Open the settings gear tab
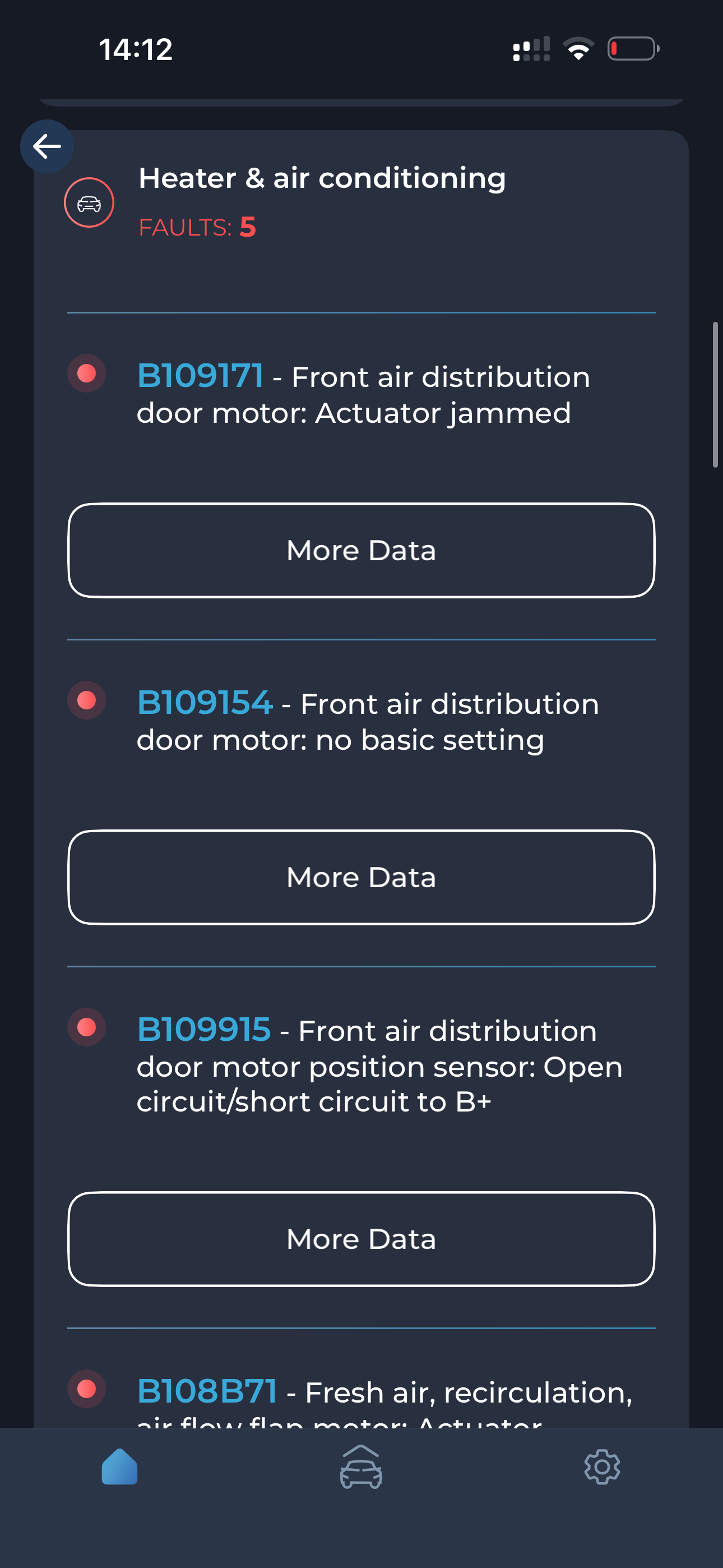This screenshot has width=723, height=1568. click(x=601, y=1467)
